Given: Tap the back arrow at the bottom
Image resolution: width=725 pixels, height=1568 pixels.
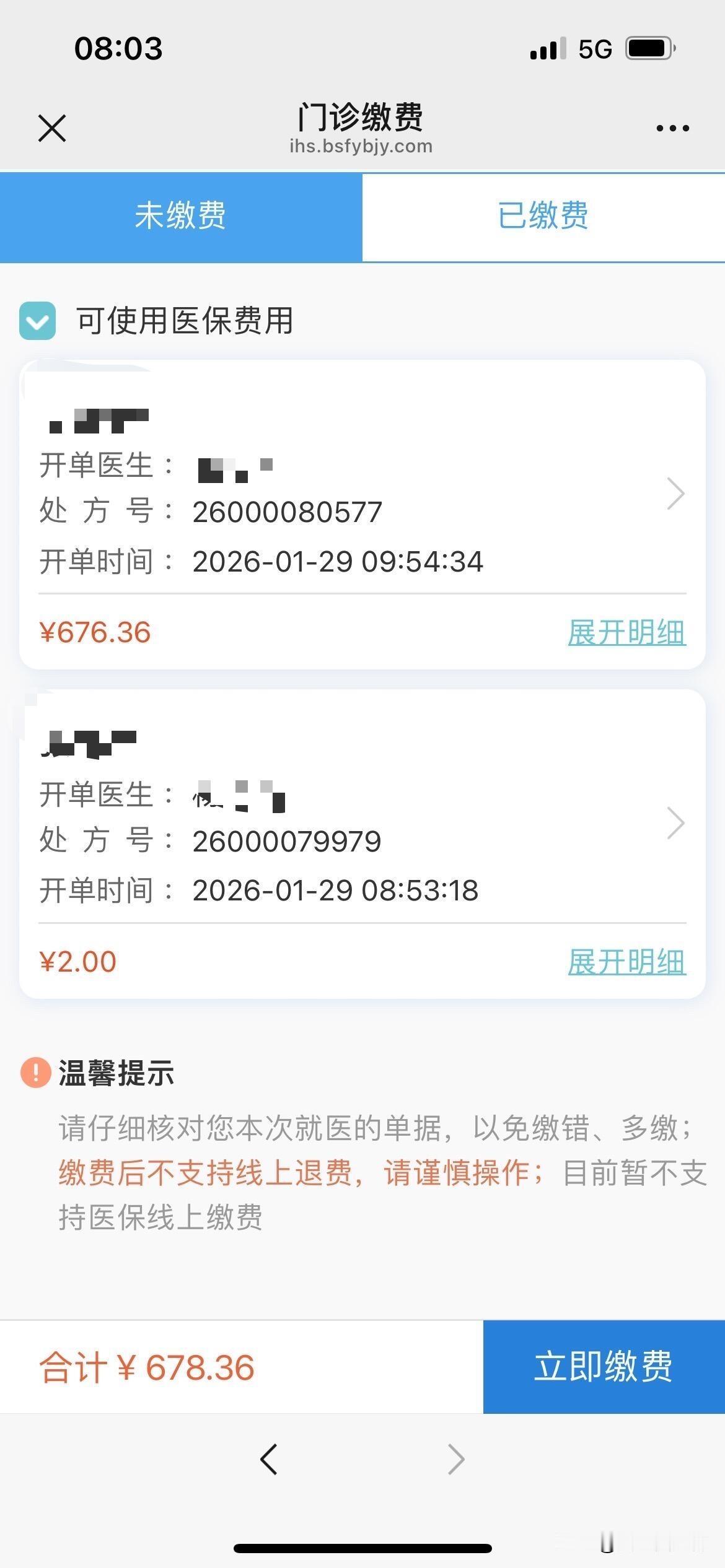Looking at the screenshot, I should pyautogui.click(x=269, y=1460).
